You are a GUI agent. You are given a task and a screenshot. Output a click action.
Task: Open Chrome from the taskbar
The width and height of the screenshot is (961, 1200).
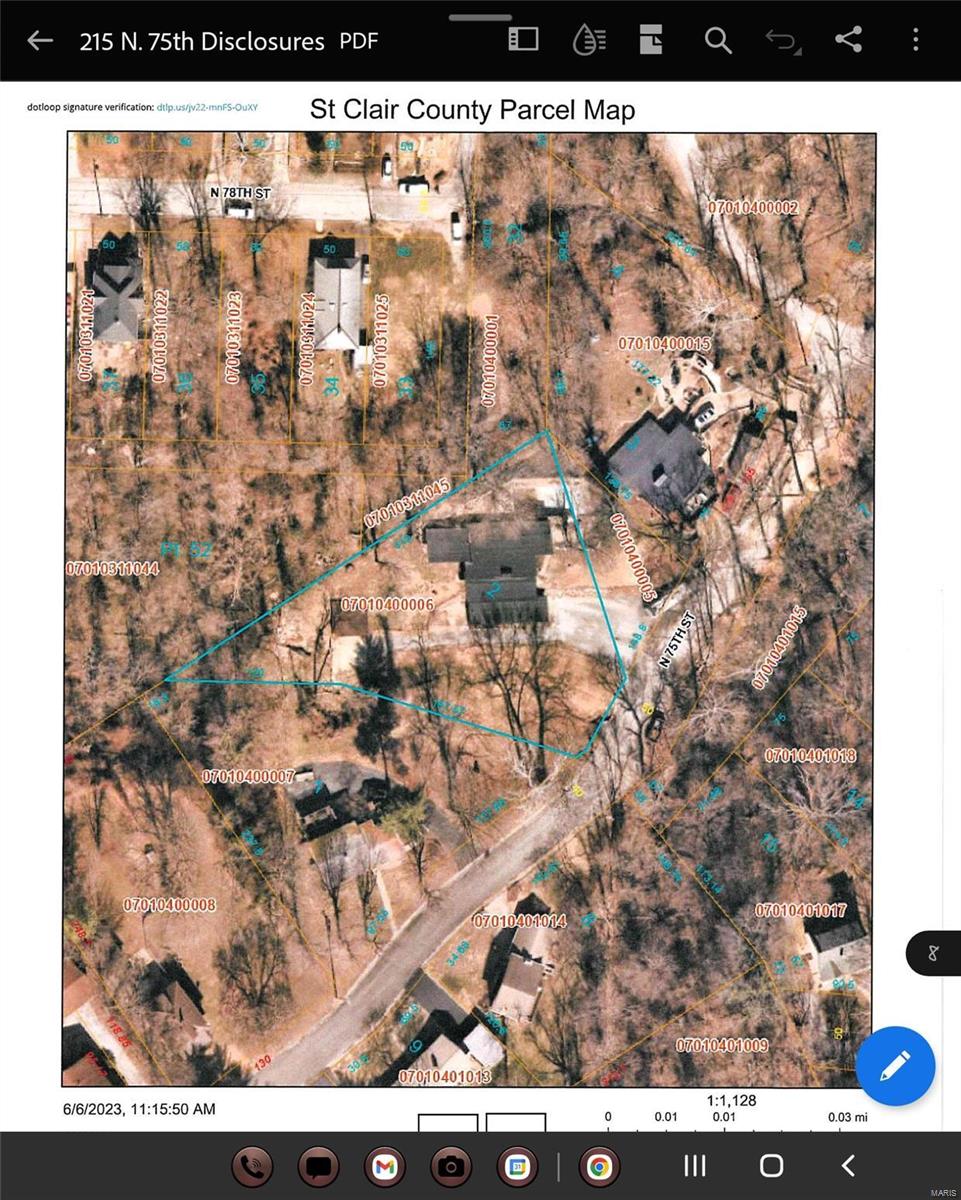(x=599, y=1166)
